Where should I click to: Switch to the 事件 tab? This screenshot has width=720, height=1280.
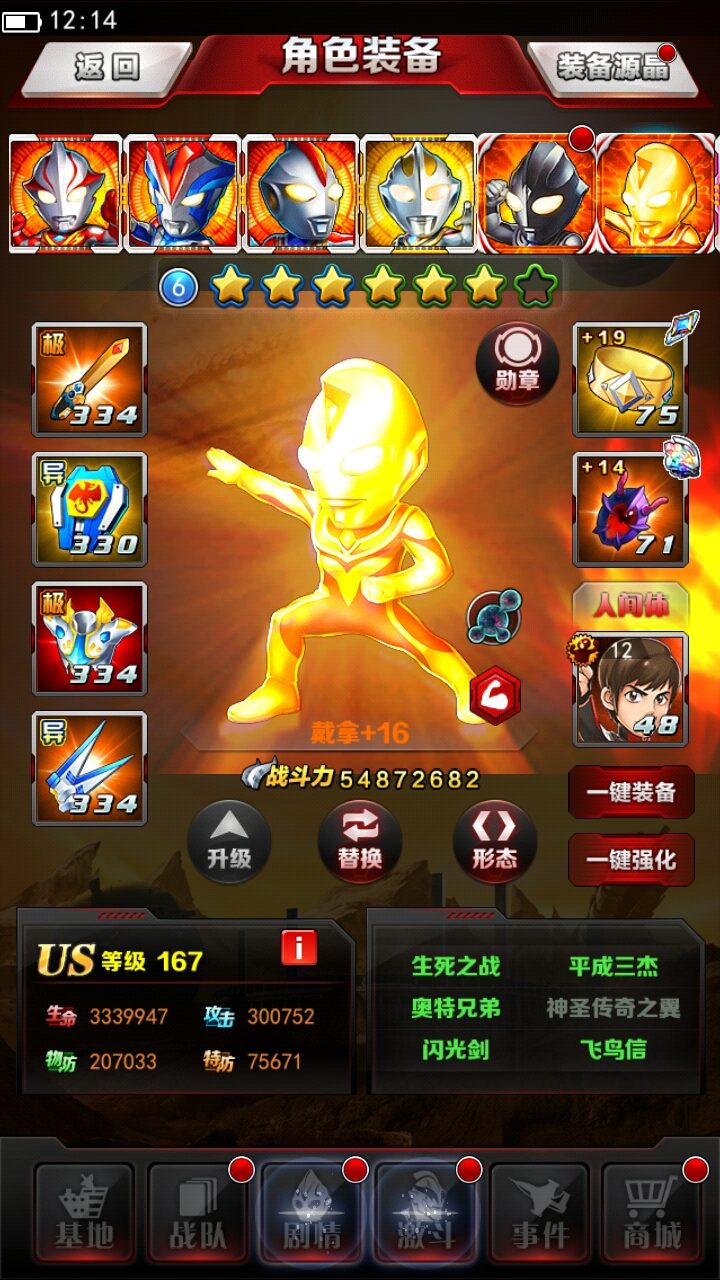pos(540,1210)
